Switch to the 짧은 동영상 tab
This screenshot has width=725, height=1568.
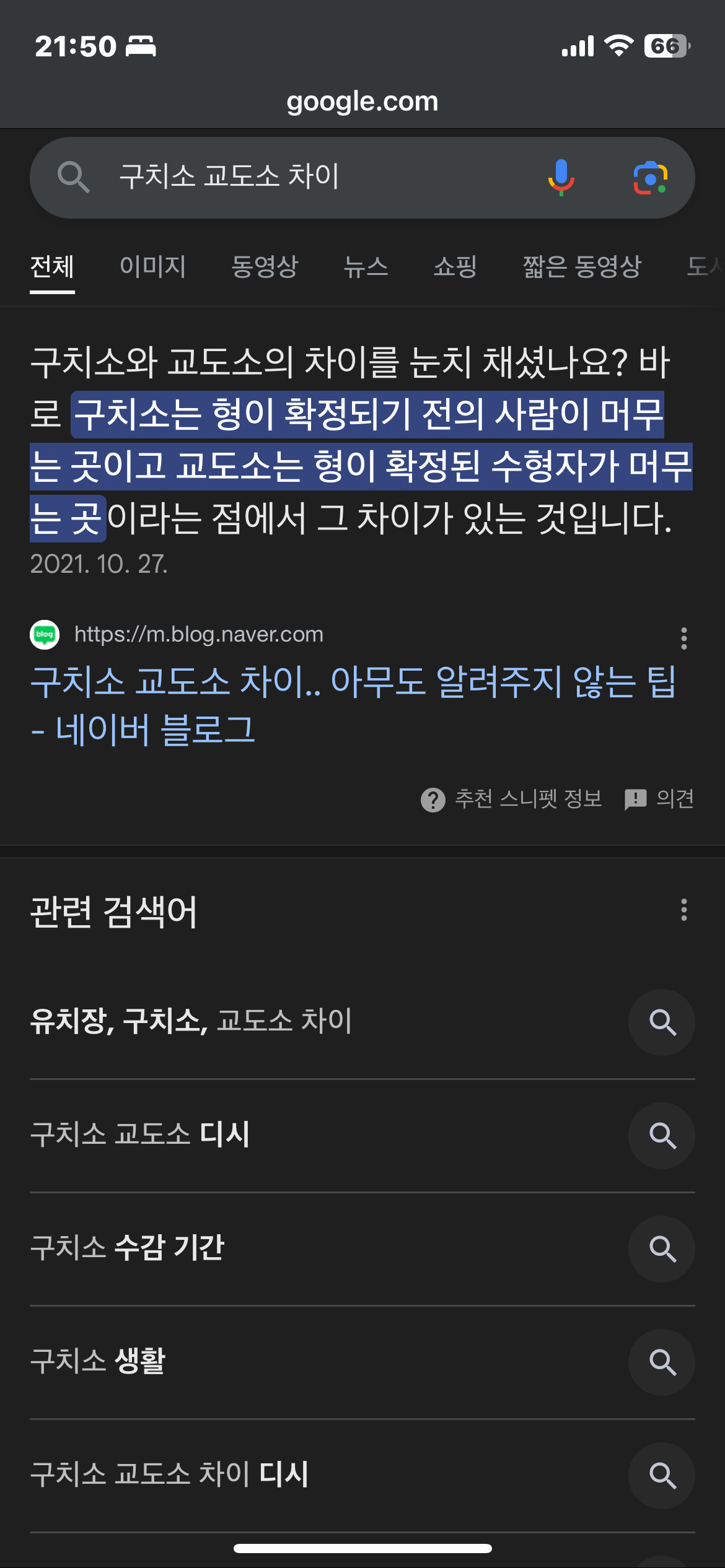[581, 267]
